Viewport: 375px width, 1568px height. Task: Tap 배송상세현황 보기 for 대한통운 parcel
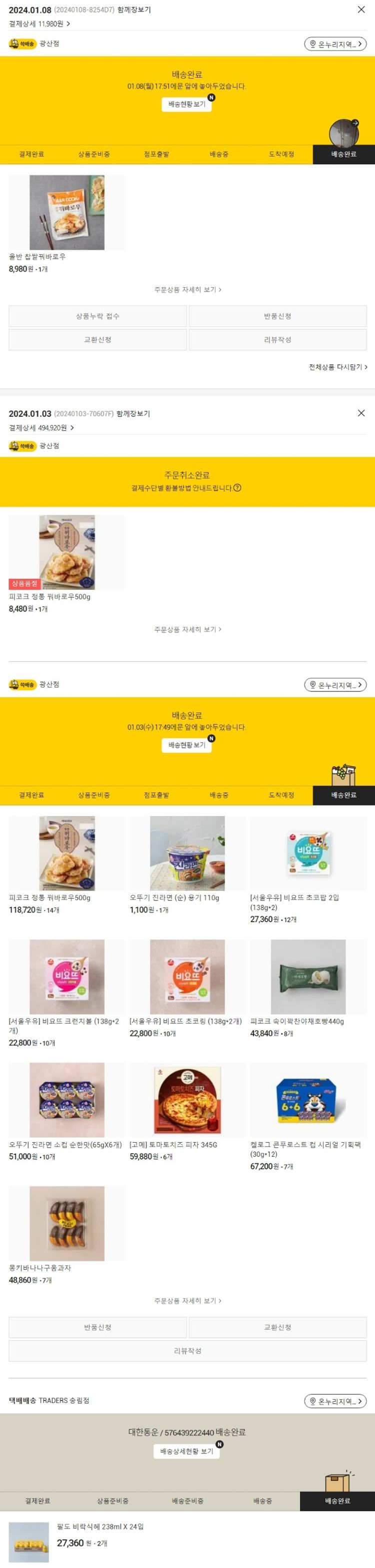pos(187,1451)
